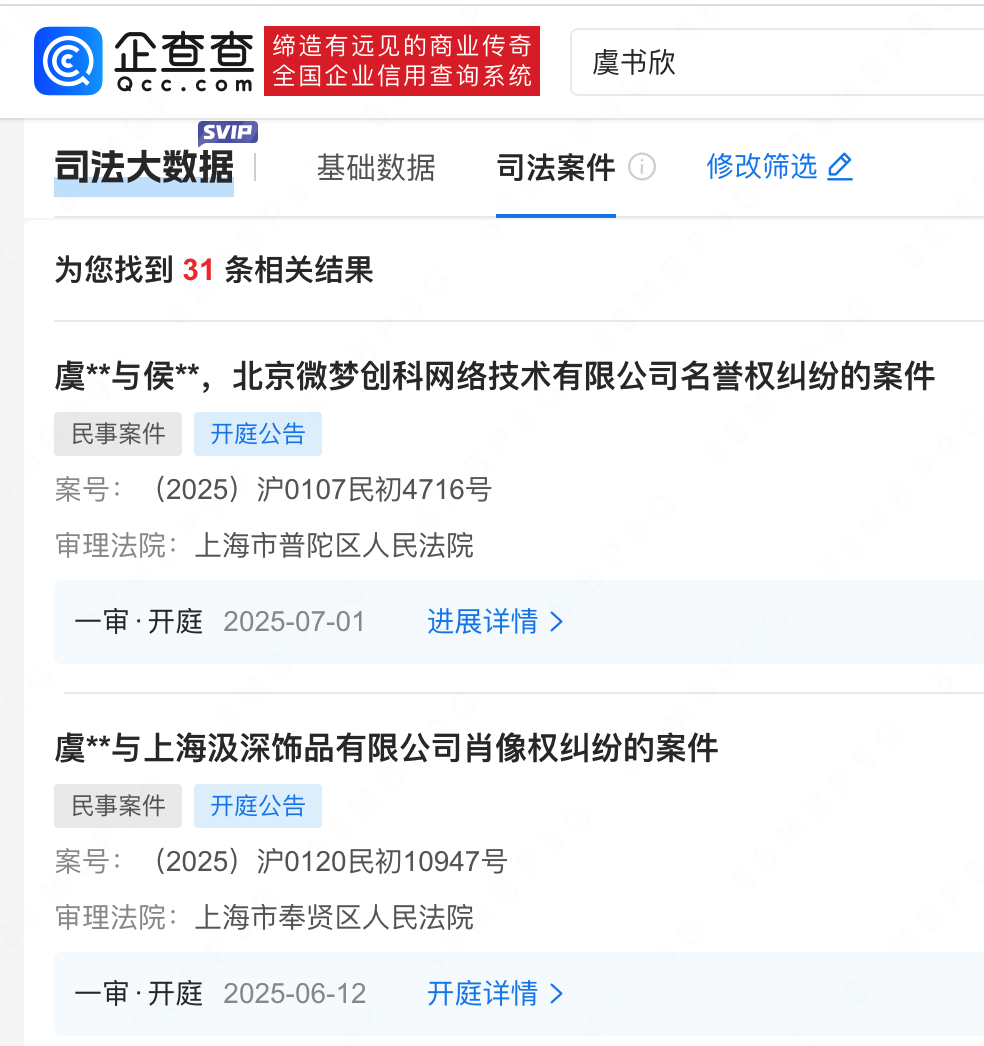The height and width of the screenshot is (1046, 984).
Task: Open the 肖像权纠纷 case with 上海汲深饰品
Action: [386, 748]
